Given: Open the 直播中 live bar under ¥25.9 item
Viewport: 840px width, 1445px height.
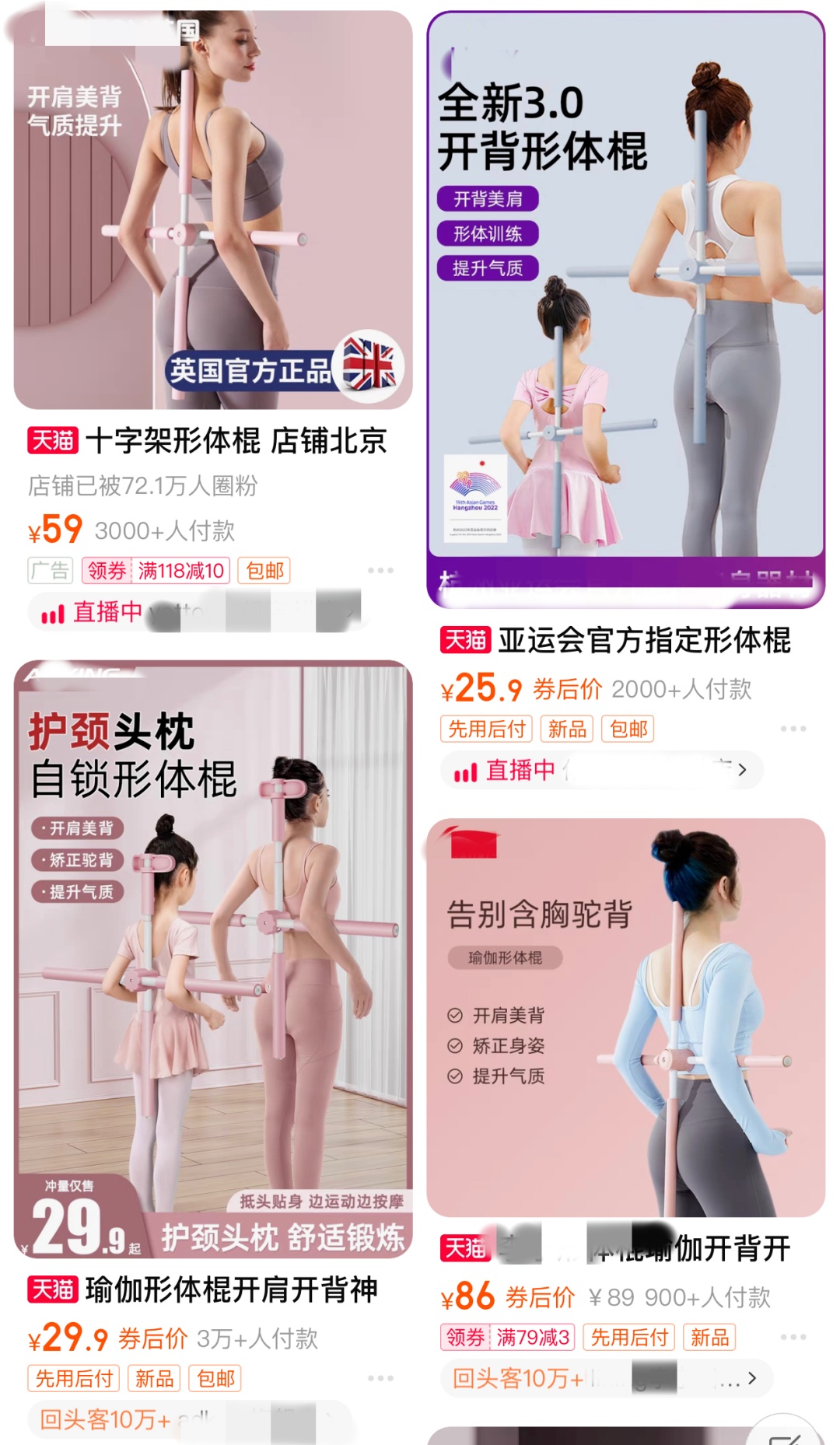Looking at the screenshot, I should (602, 770).
